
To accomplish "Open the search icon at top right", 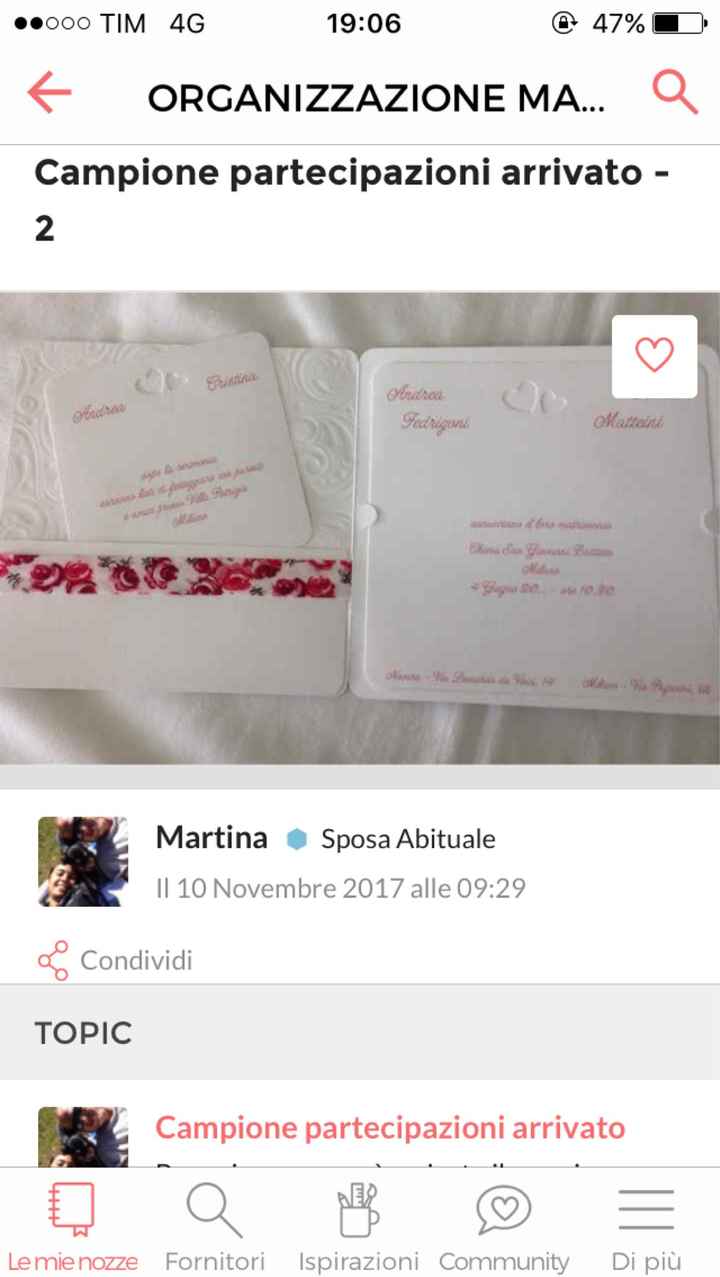I will (x=674, y=92).
